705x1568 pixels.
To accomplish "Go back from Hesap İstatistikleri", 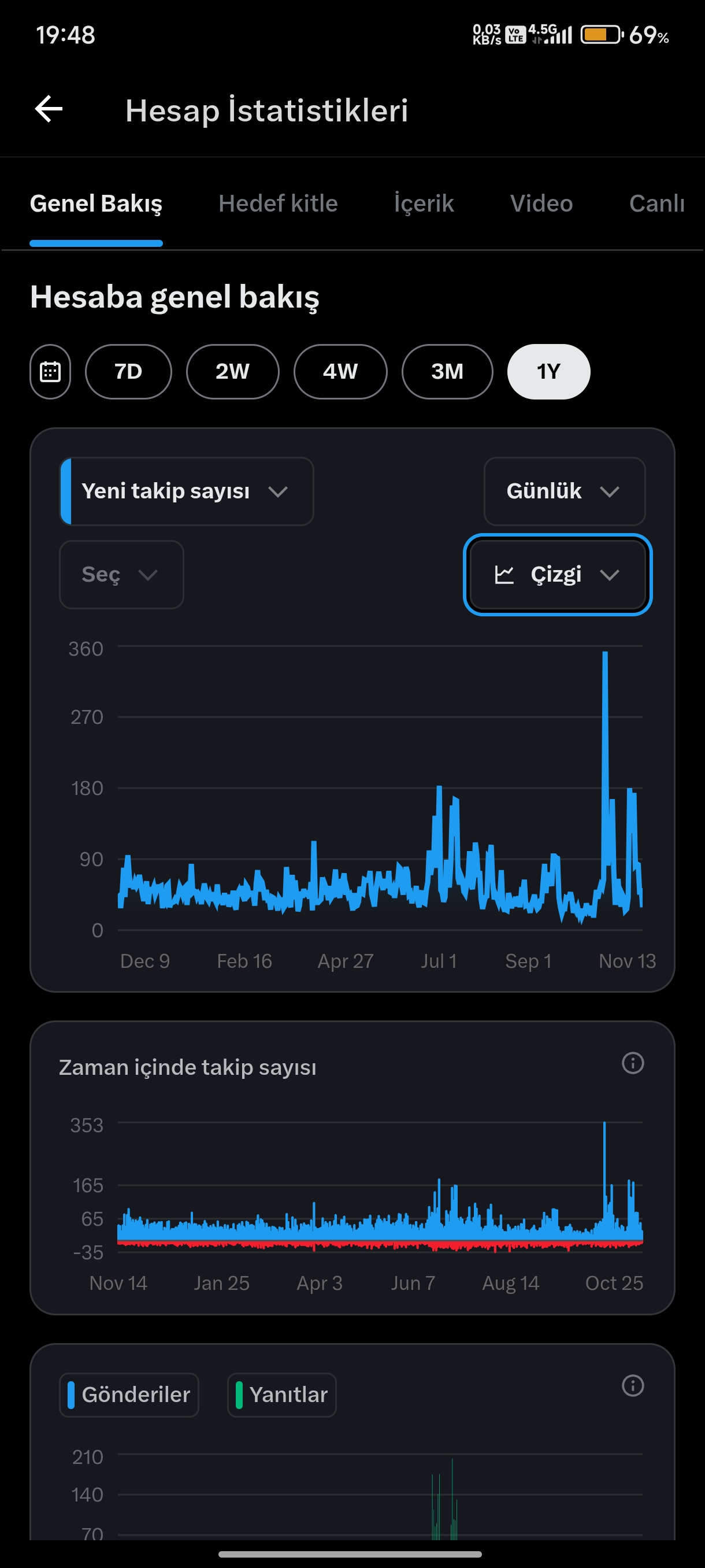I will pyautogui.click(x=49, y=110).
